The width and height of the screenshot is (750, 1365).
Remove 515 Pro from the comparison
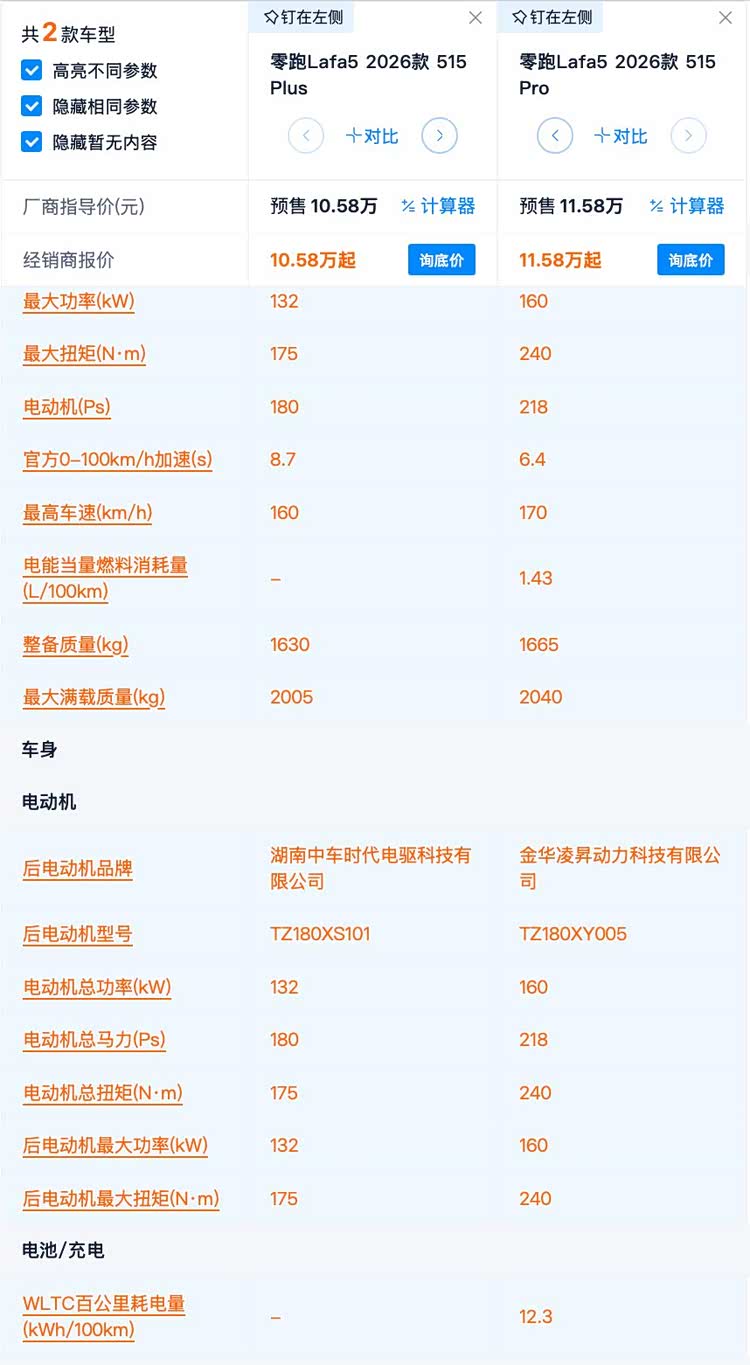click(725, 18)
